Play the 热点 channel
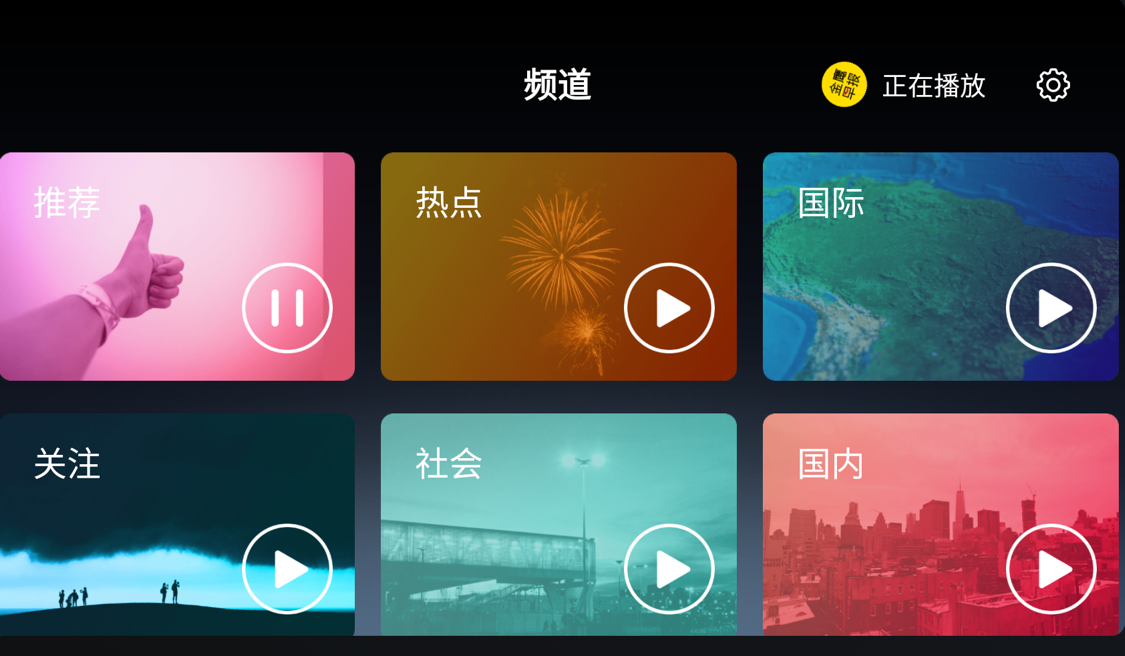The image size is (1125, 656). pos(669,308)
